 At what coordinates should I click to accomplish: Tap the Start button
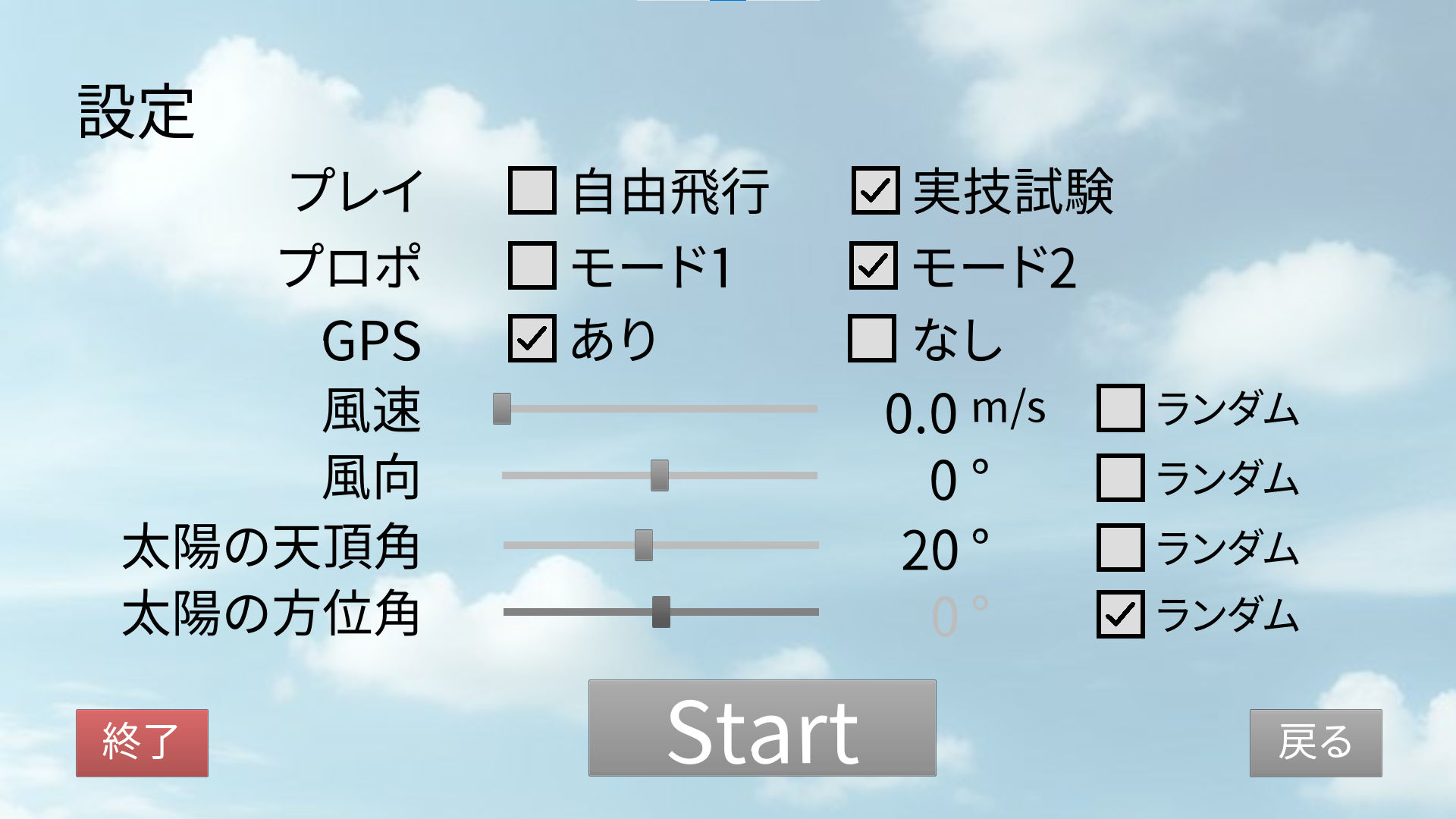(762, 728)
